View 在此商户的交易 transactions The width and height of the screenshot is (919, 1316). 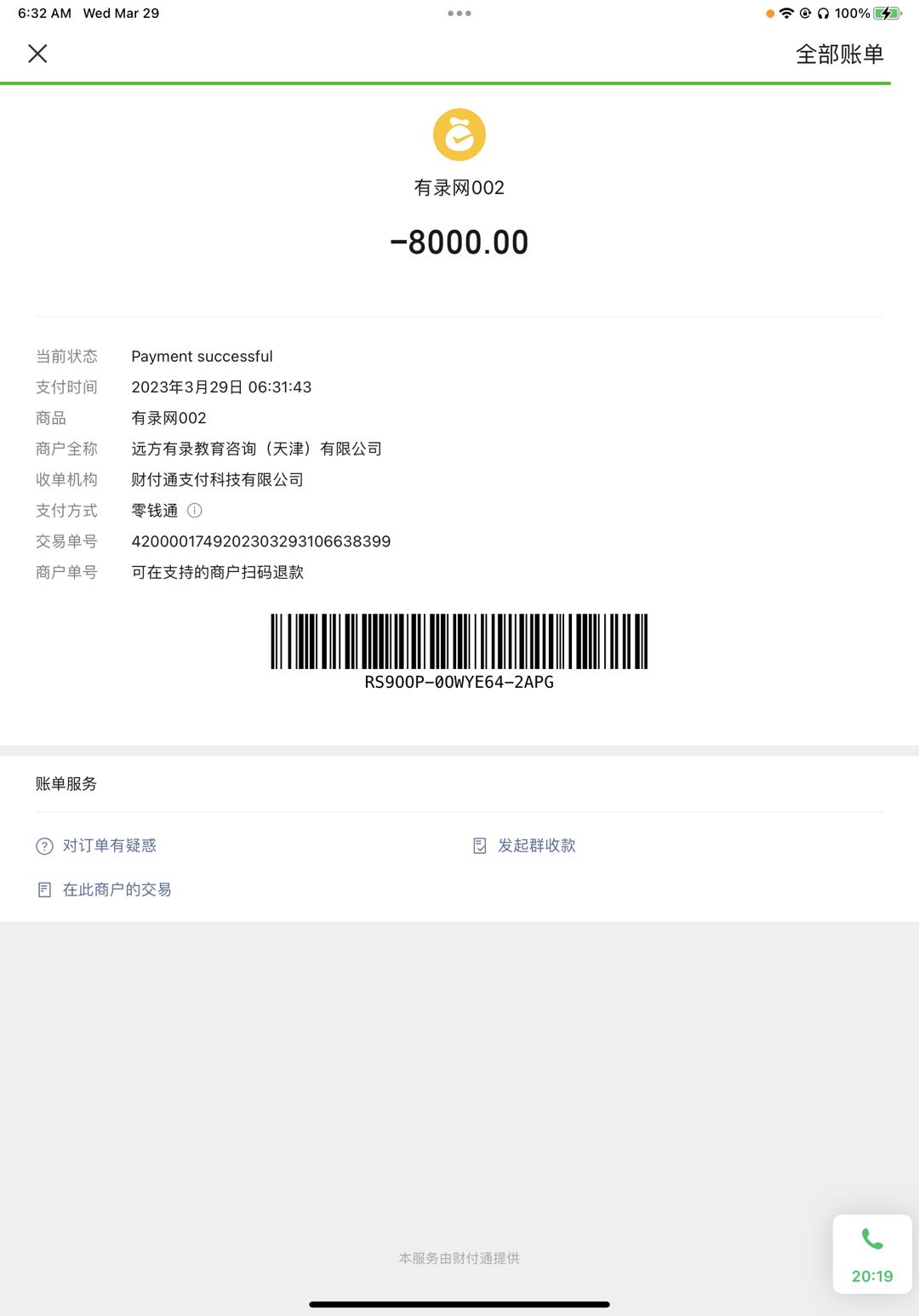pyautogui.click(x=105, y=890)
